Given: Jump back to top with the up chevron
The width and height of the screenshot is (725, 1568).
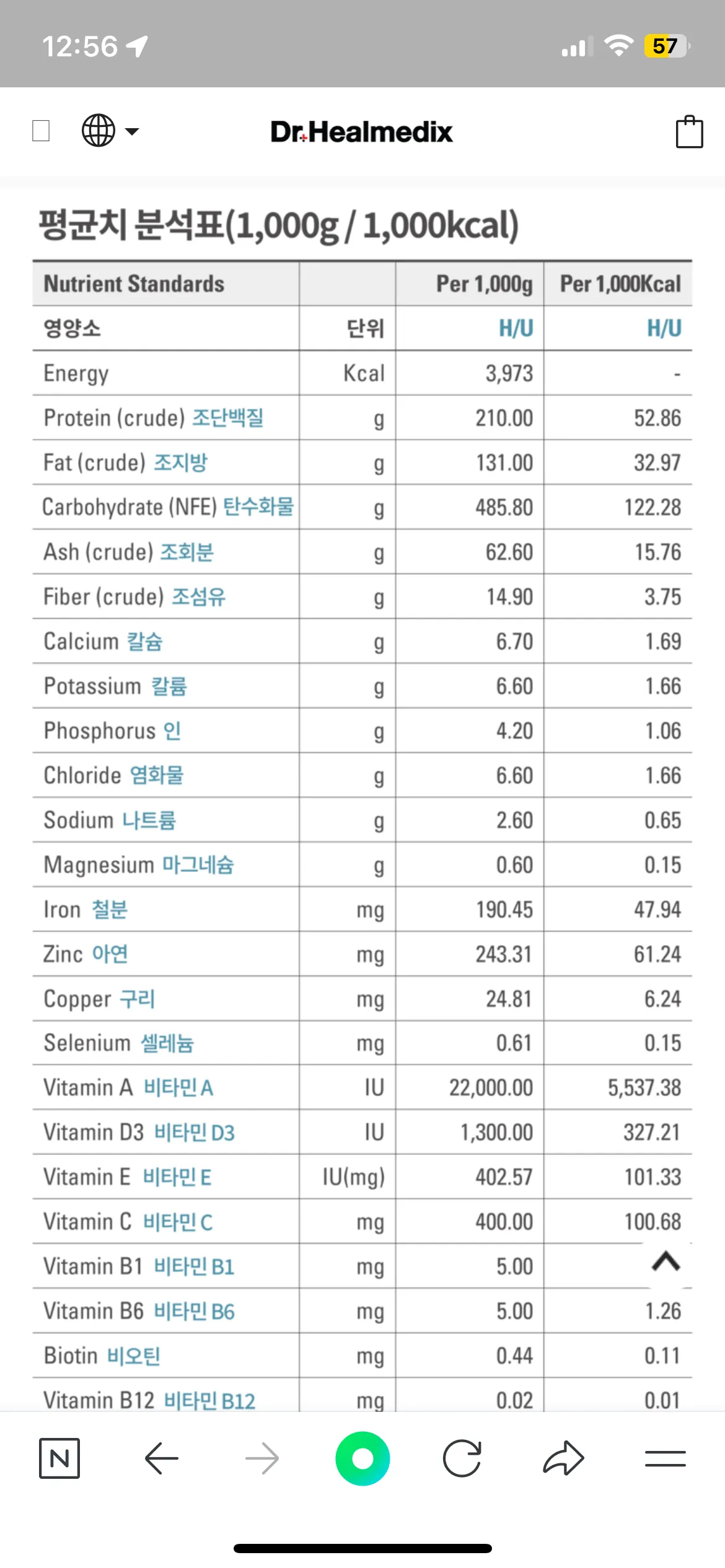Looking at the screenshot, I should point(666,1261).
